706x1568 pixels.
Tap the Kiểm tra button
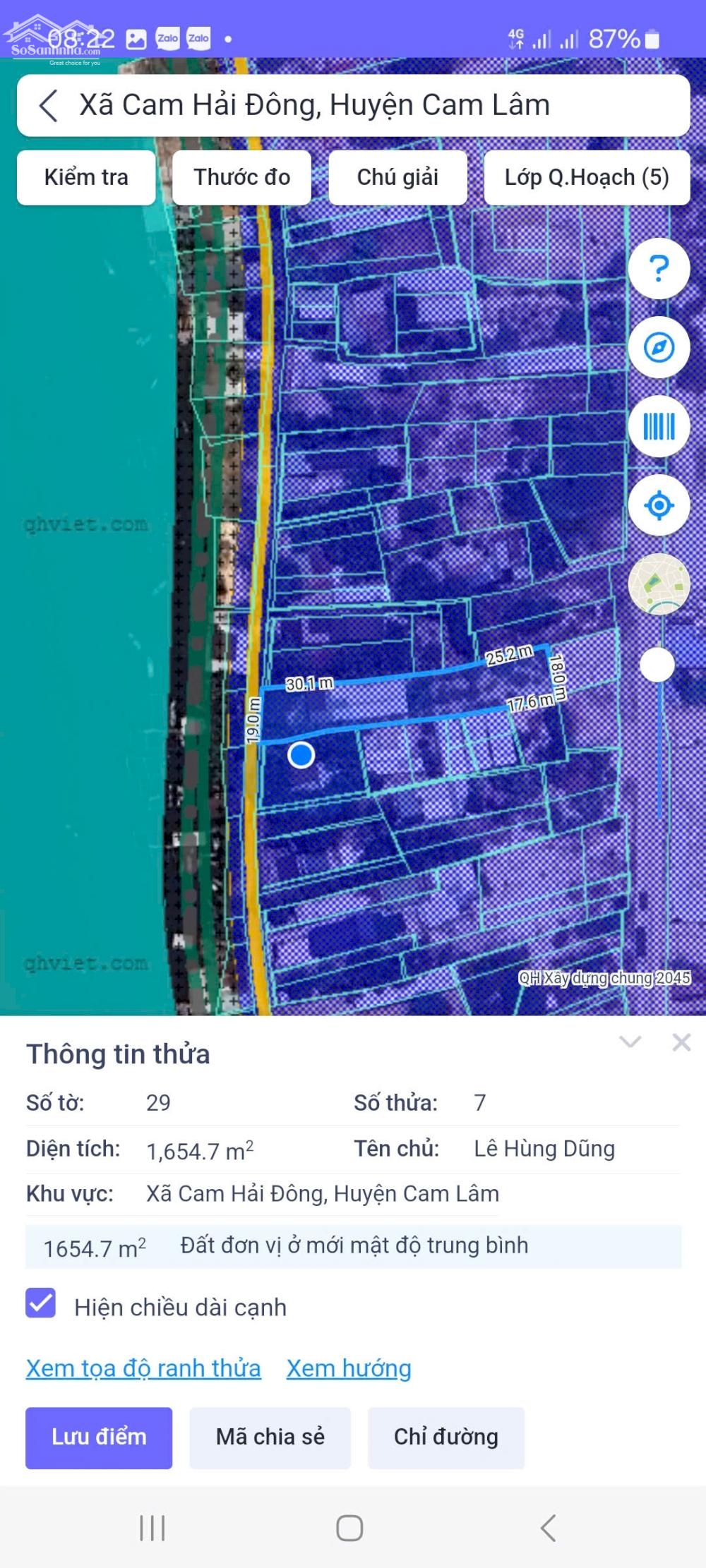(x=86, y=177)
